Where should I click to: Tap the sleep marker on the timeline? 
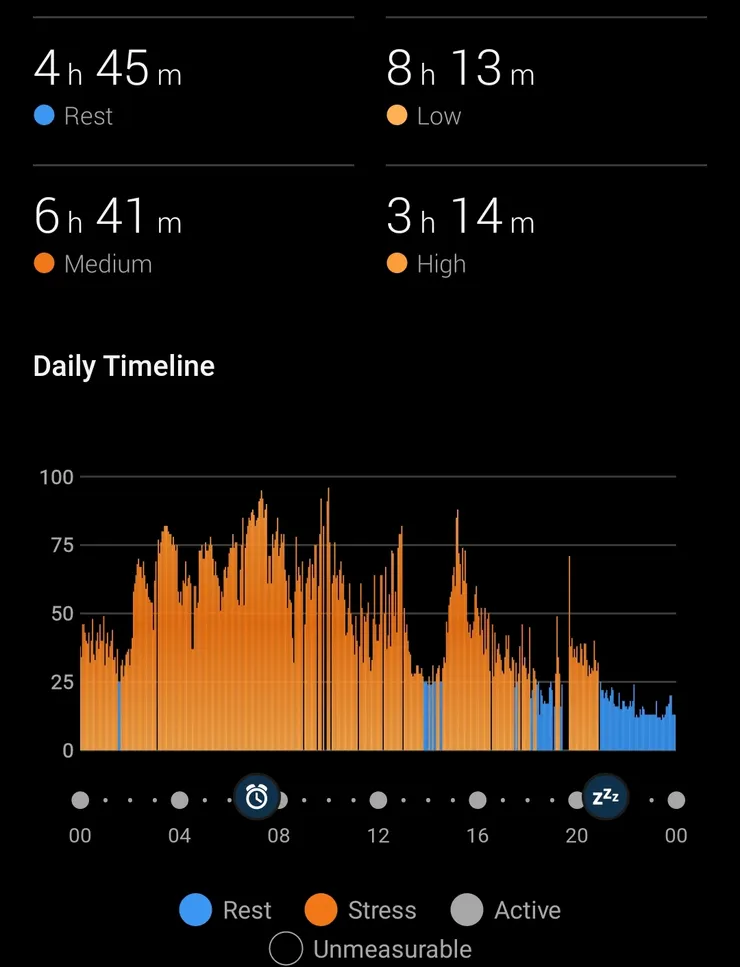point(605,796)
